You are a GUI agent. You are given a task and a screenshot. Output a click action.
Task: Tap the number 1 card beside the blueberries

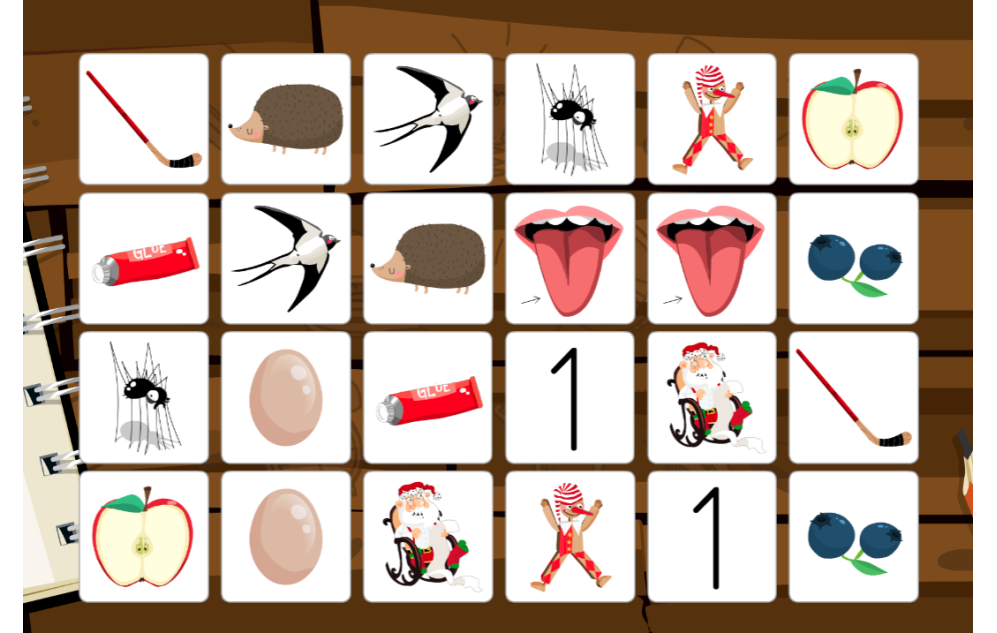point(711,537)
